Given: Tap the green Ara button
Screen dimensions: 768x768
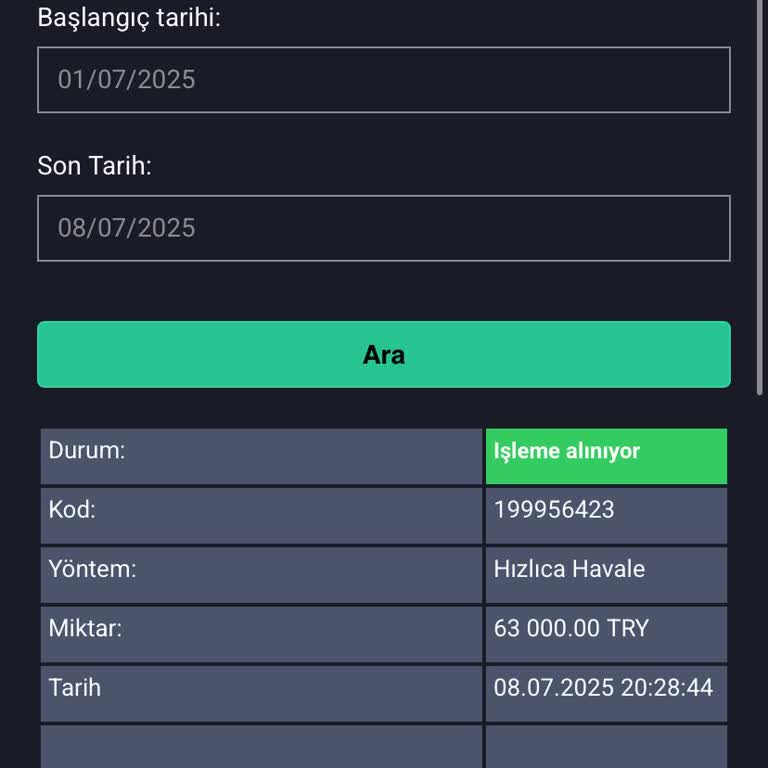Looking at the screenshot, I should pyautogui.click(x=383, y=354).
